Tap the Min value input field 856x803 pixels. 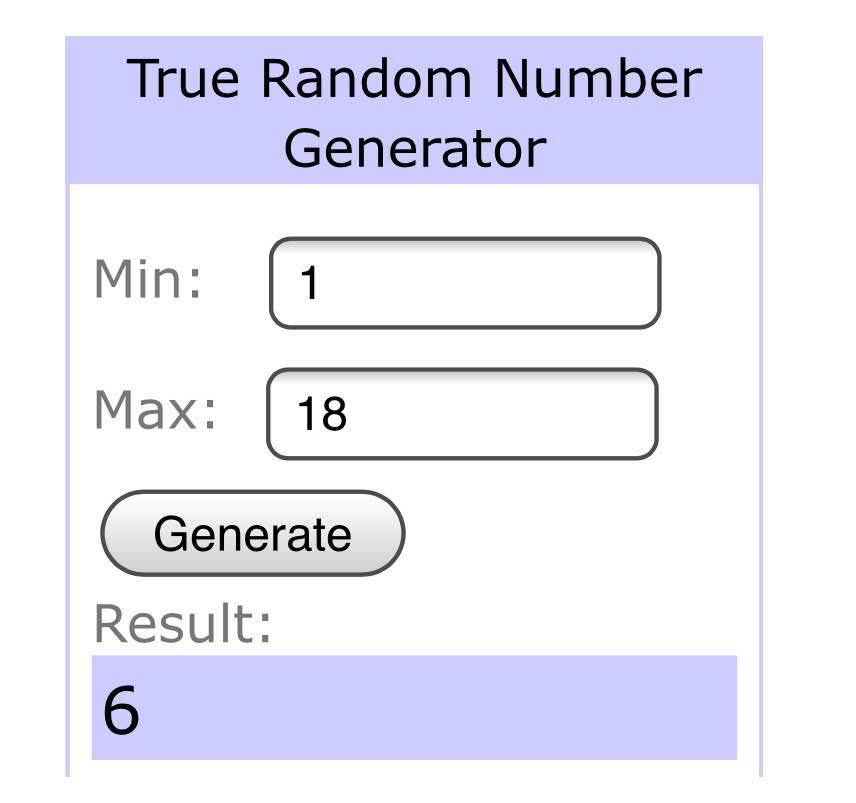[465, 284]
